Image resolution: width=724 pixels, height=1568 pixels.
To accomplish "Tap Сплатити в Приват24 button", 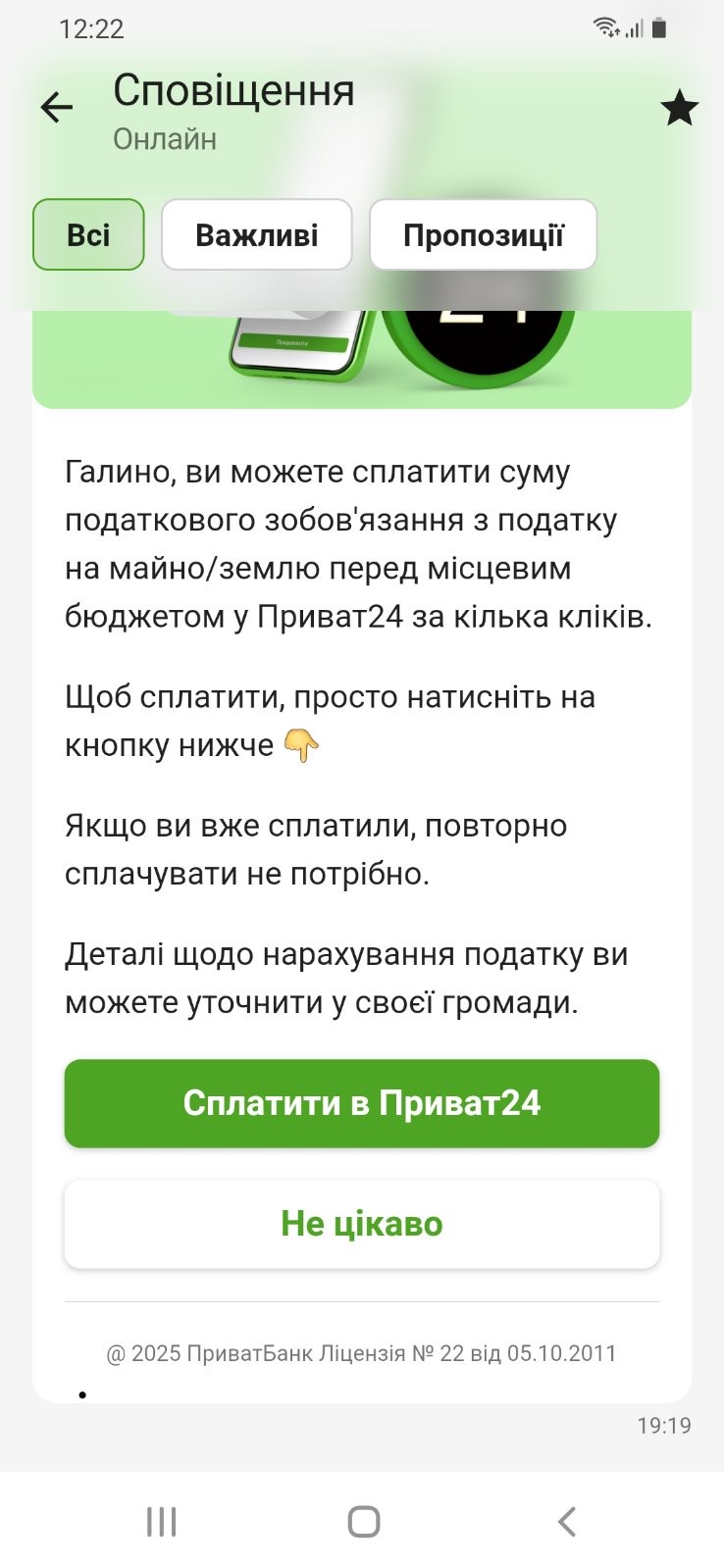I will (362, 1103).
